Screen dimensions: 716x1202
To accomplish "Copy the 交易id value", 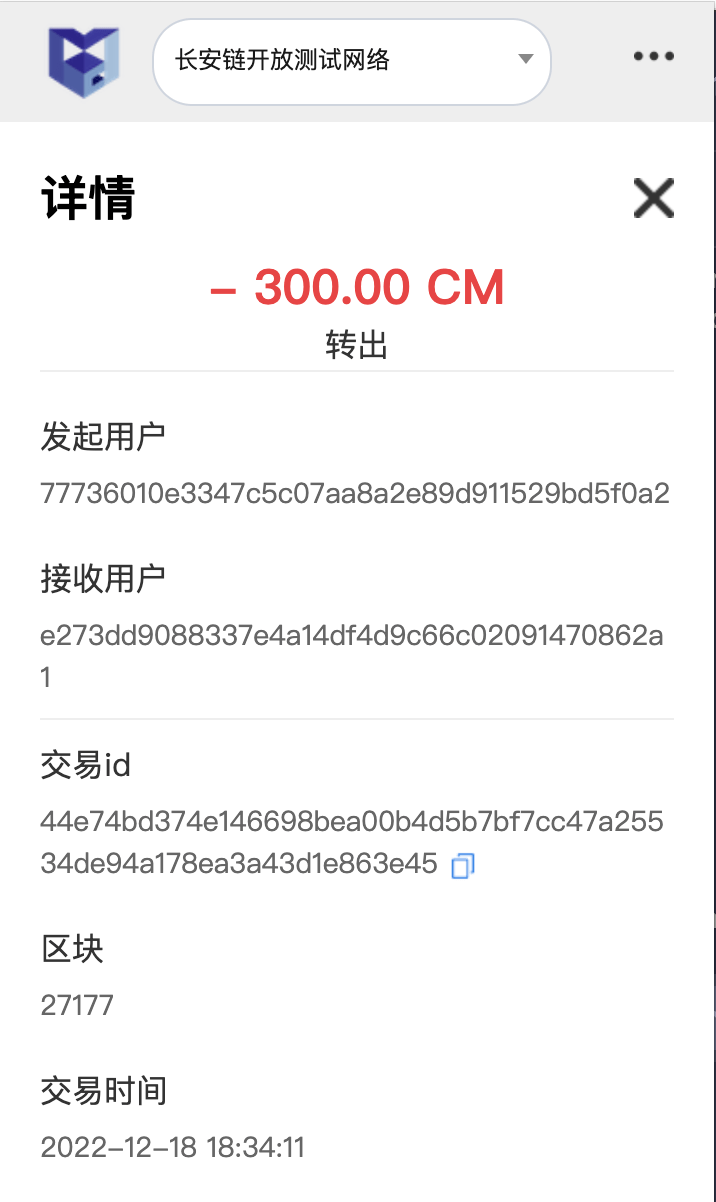I will (462, 865).
